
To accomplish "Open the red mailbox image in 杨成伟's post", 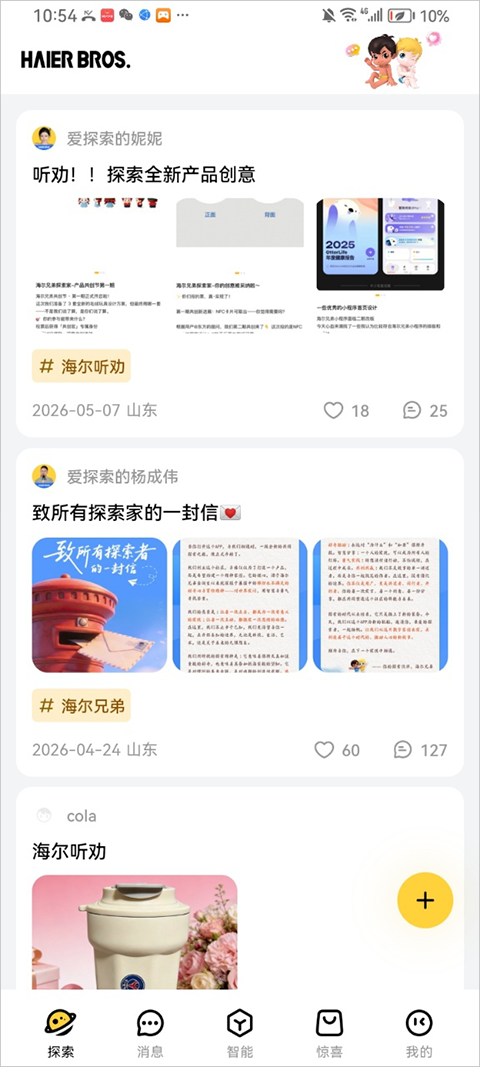I will (x=99, y=605).
